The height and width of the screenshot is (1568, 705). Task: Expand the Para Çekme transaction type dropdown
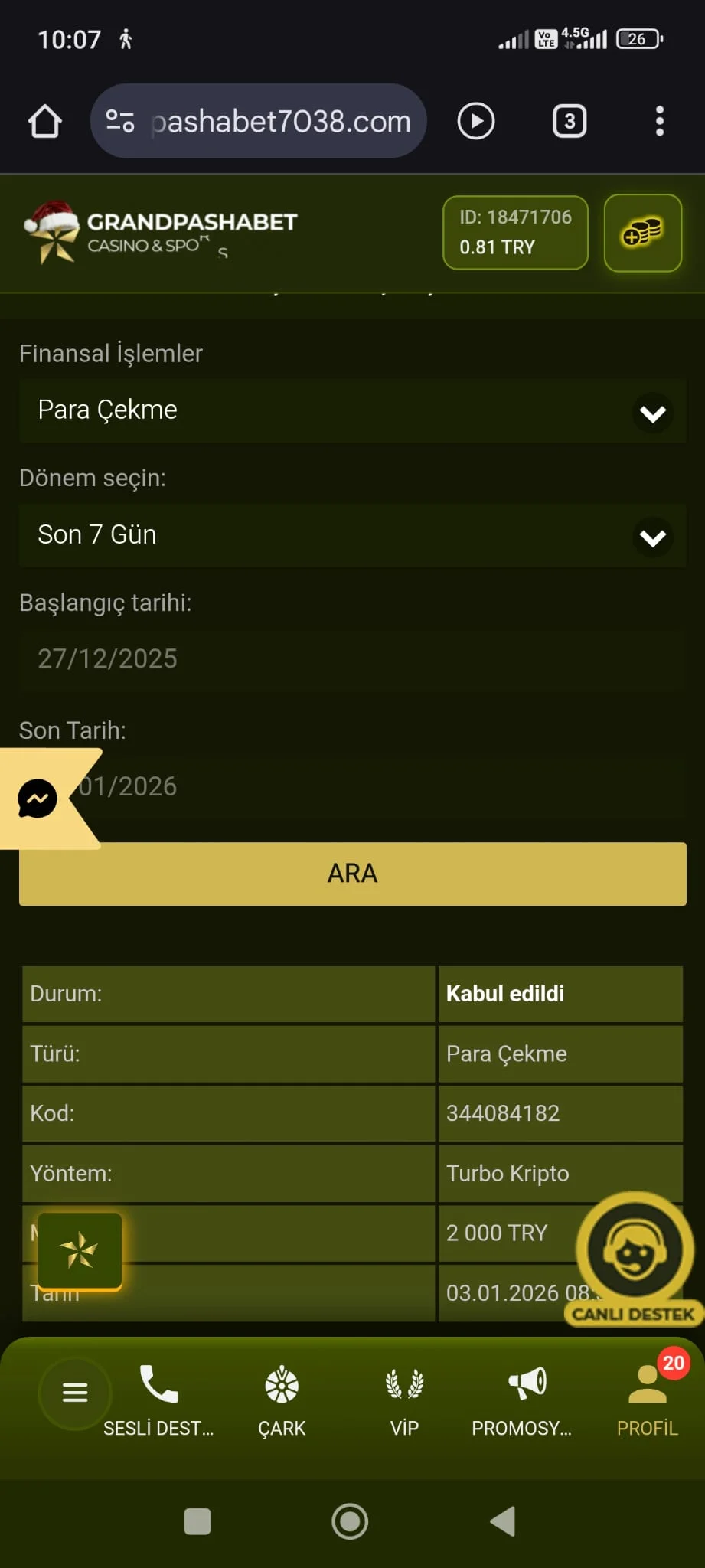click(x=352, y=412)
